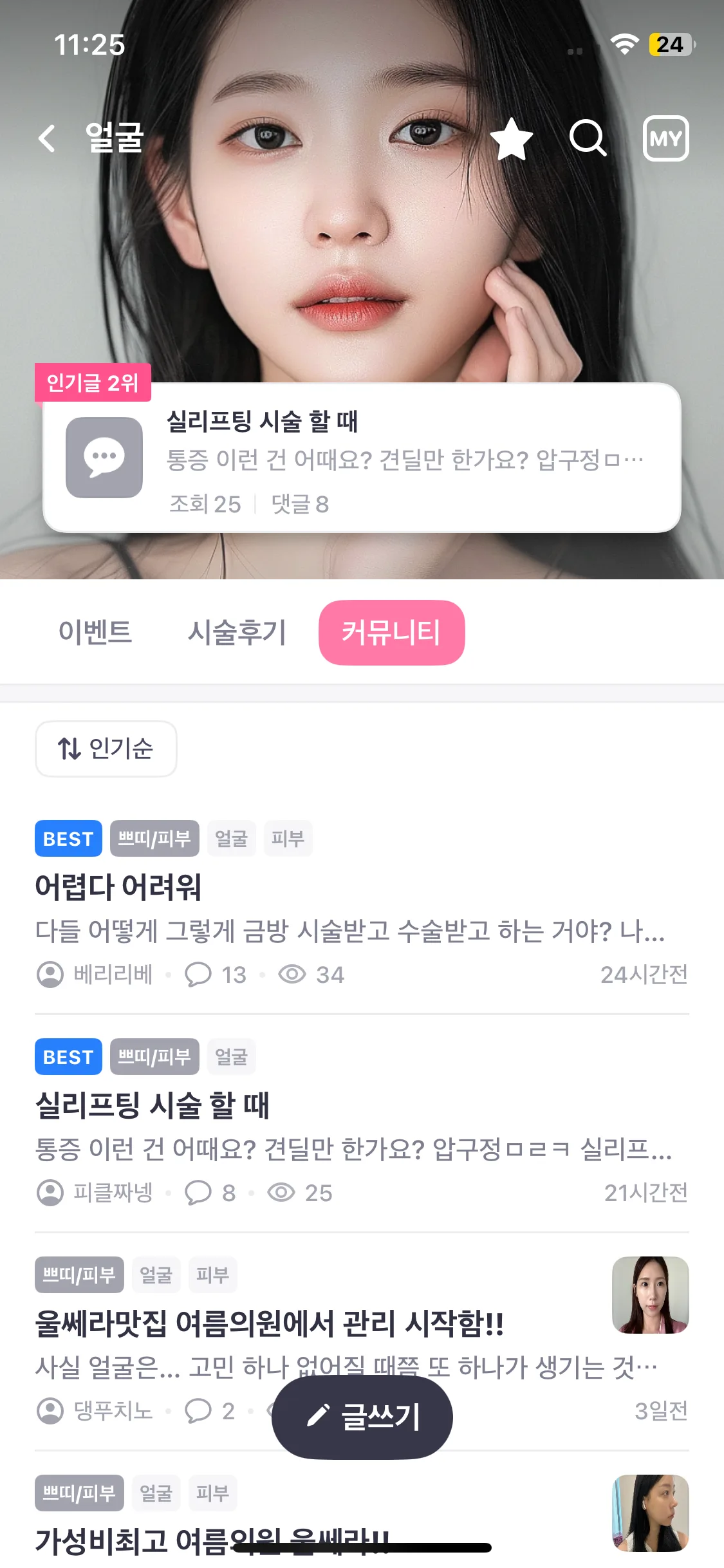The height and width of the screenshot is (1568, 724).
Task: Open the 인기글 2위 실리프팅 banner card
Action: (x=362, y=458)
